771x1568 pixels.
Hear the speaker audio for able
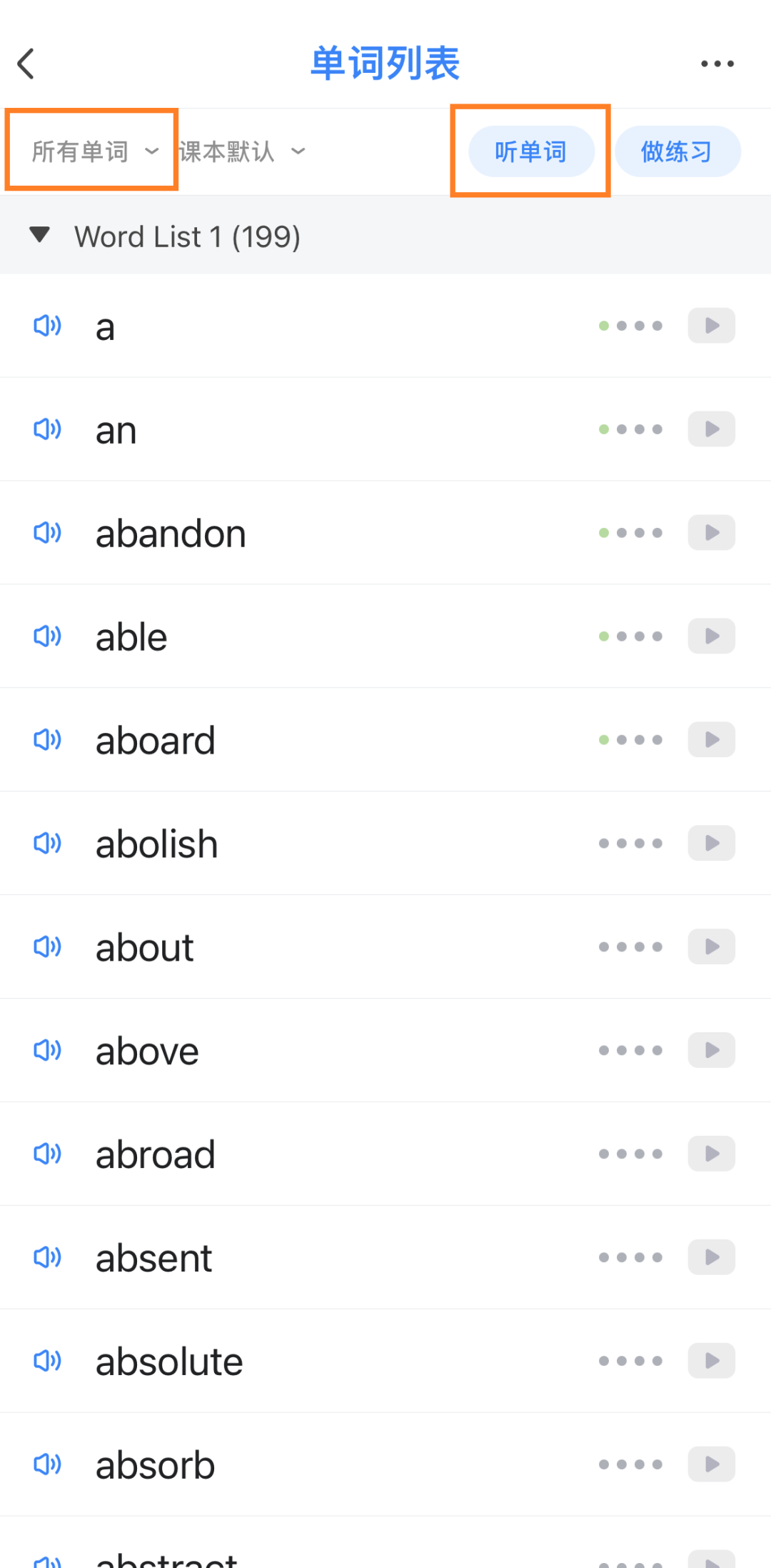tap(48, 636)
